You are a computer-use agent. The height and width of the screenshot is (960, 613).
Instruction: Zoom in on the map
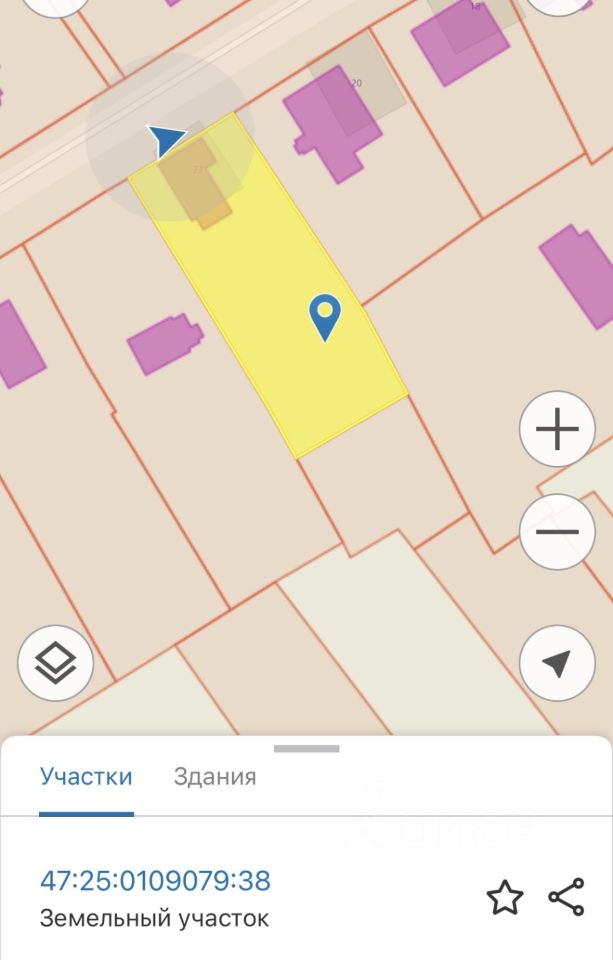pos(557,430)
